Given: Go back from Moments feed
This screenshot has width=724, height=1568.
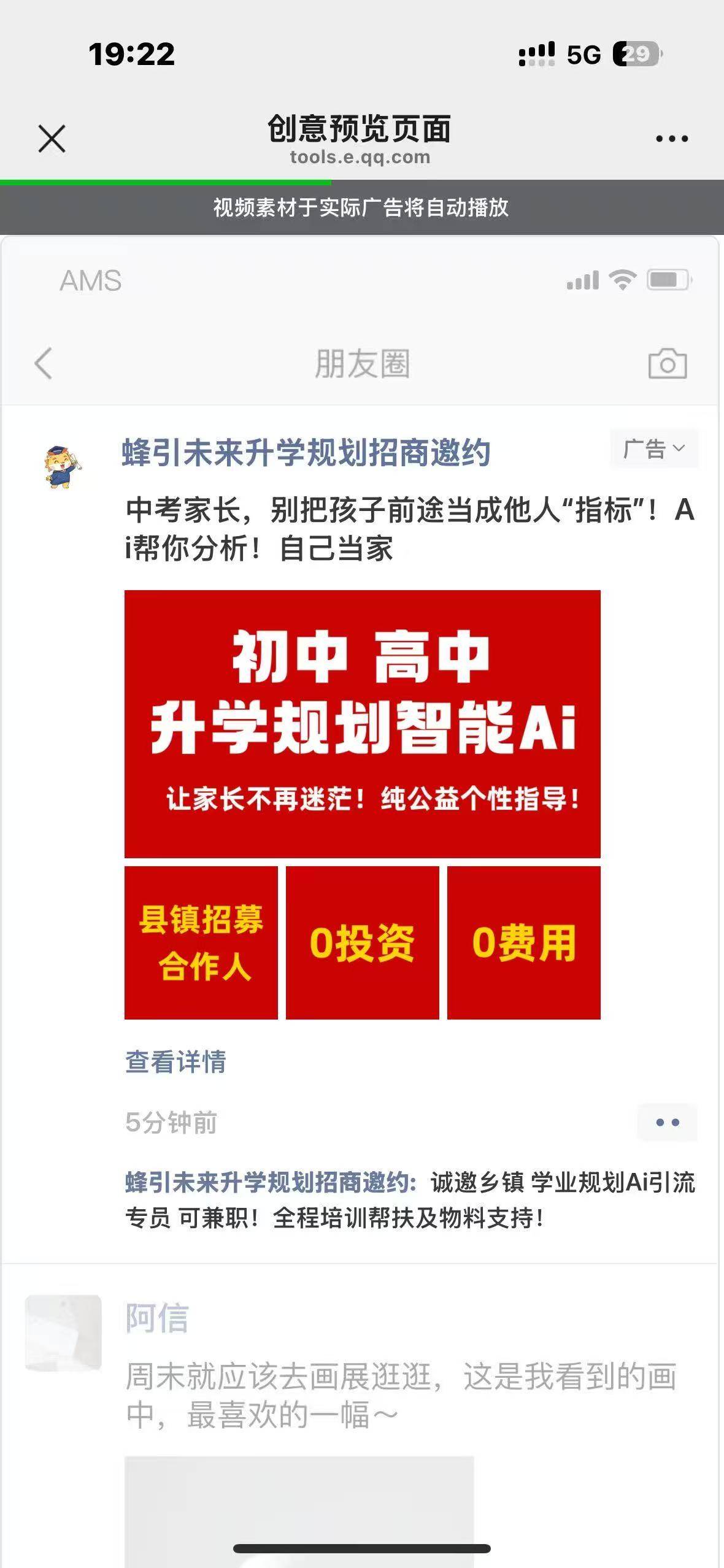Looking at the screenshot, I should pyautogui.click(x=43, y=364).
